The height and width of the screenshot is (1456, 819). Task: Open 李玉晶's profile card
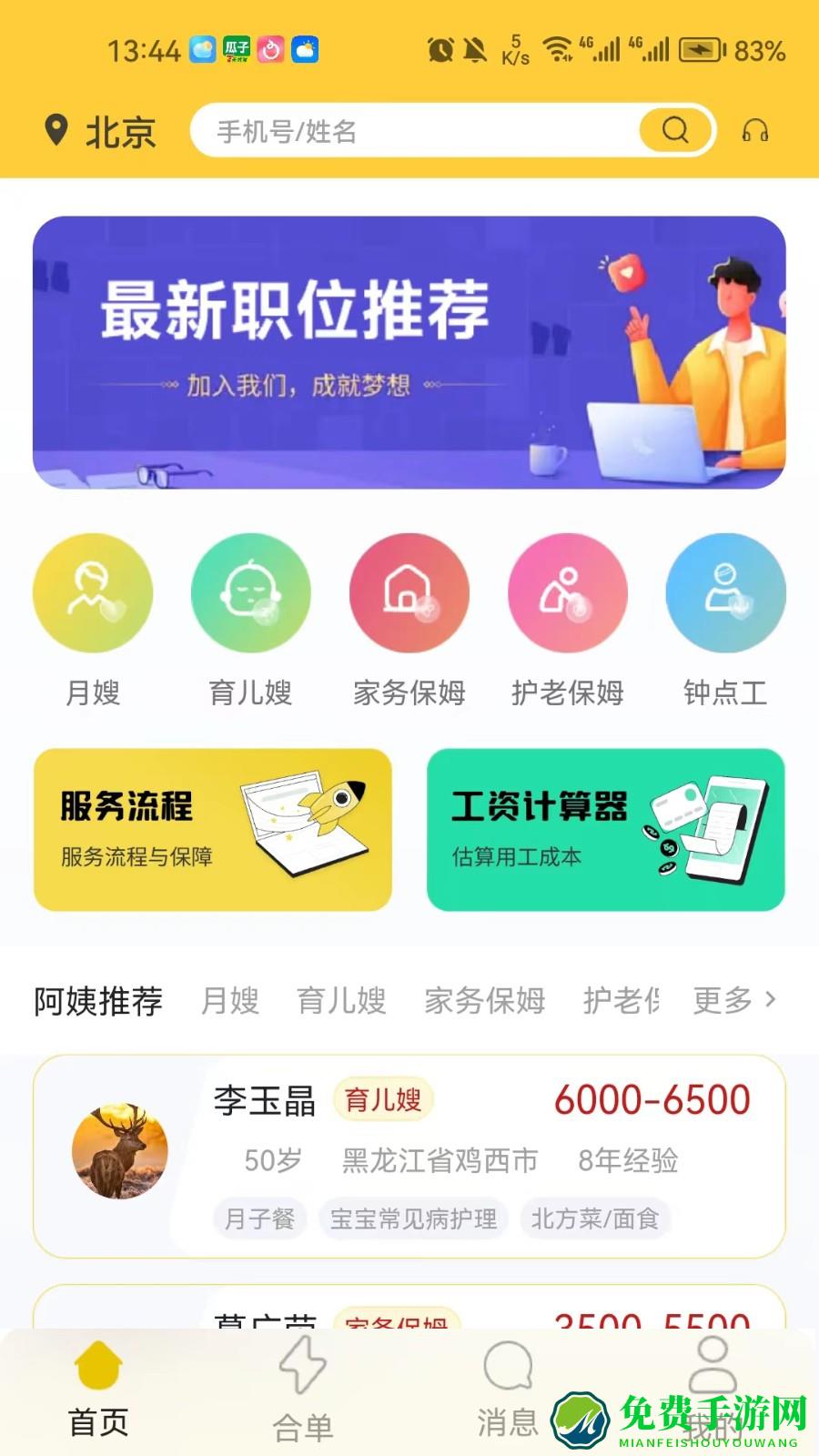click(409, 1156)
